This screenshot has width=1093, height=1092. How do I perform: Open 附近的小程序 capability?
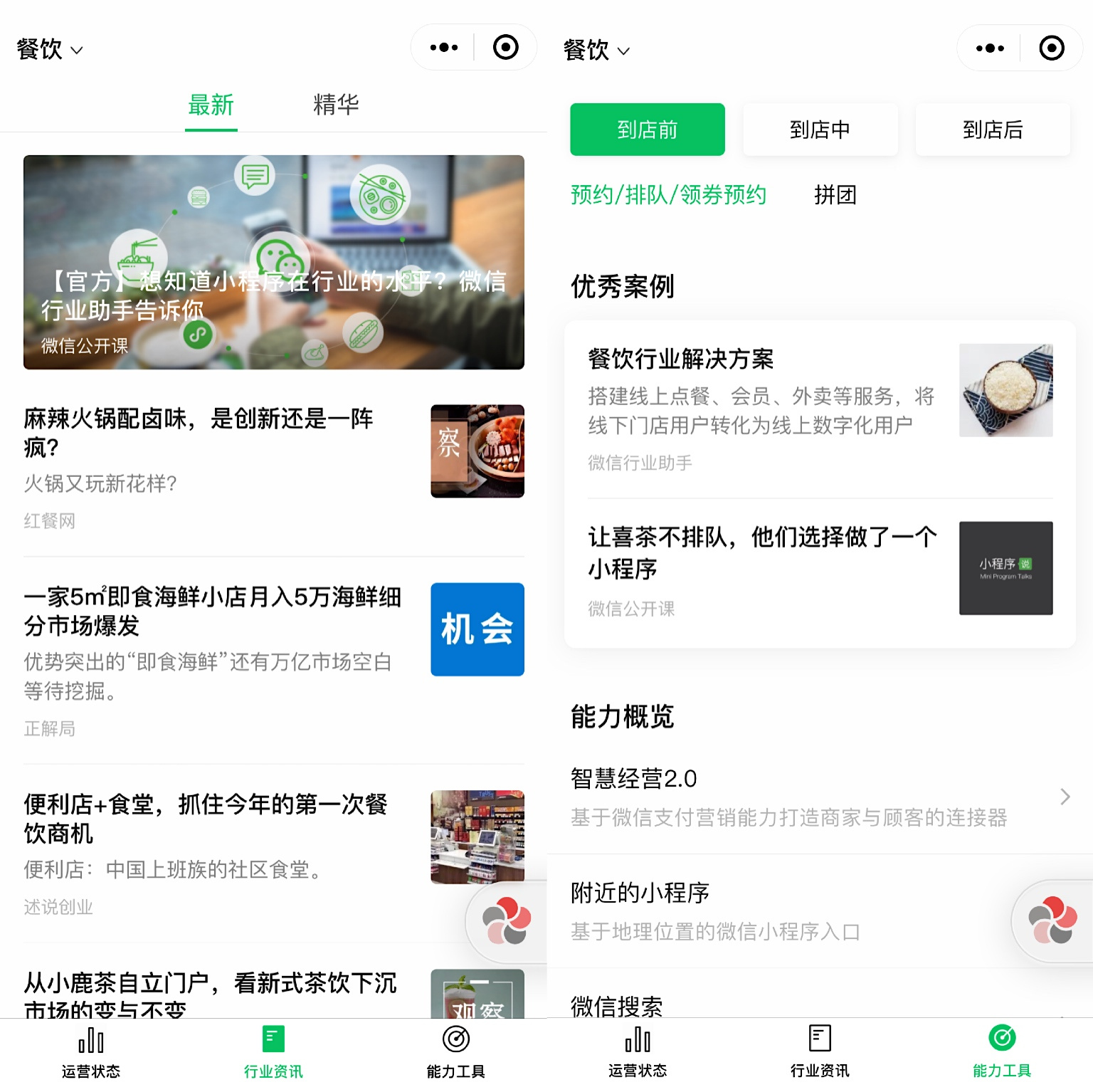pos(820,911)
